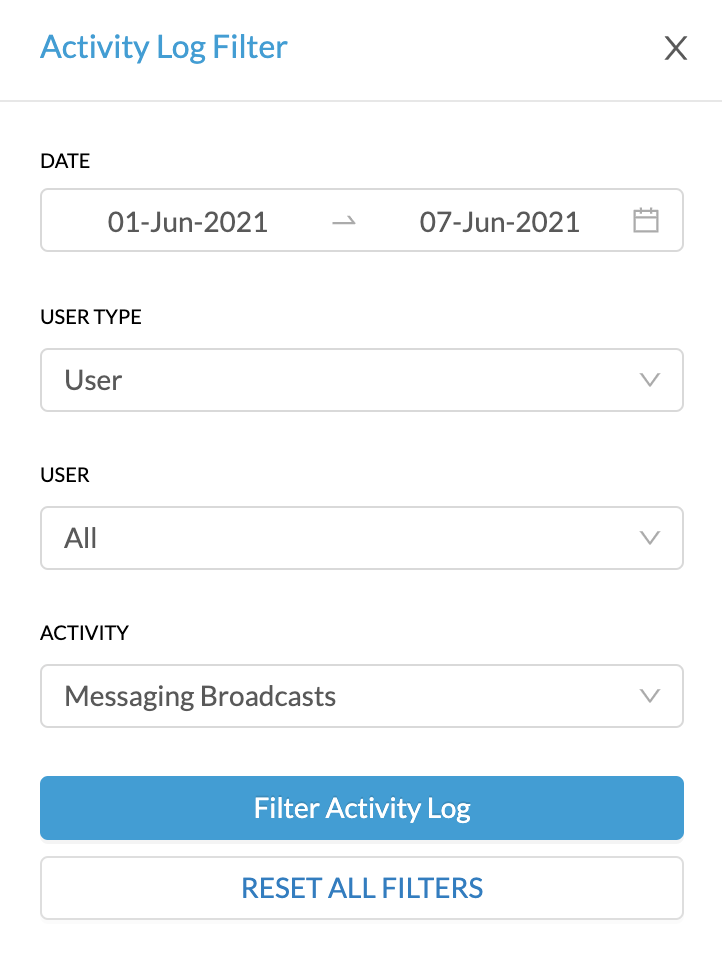The image size is (722, 958).
Task: Click the DATE field label
Action: click(x=65, y=161)
